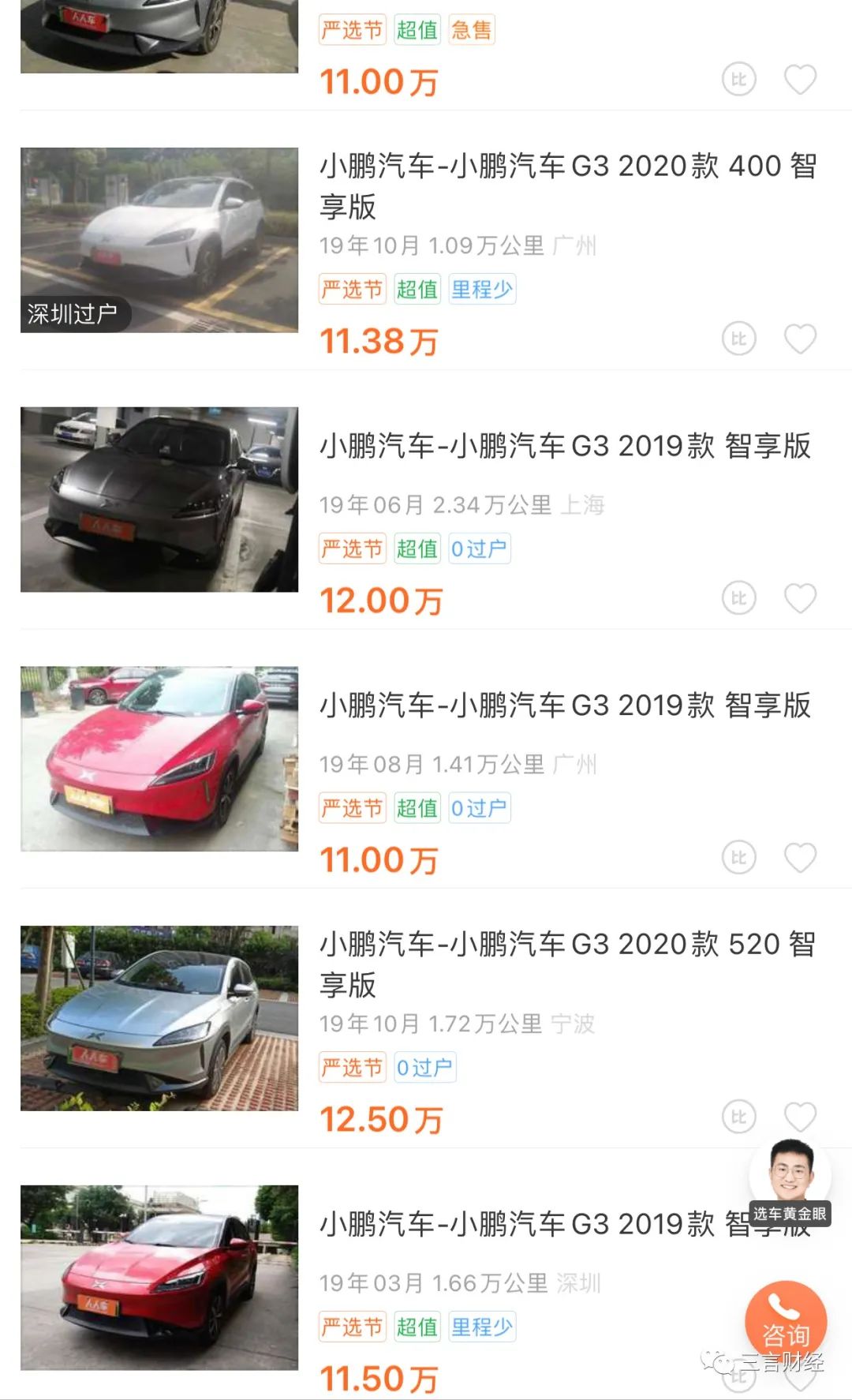Viewport: 852px width, 1400px height.
Task: Open the G3 2020款 520 智享版 listing
Action: [566, 964]
